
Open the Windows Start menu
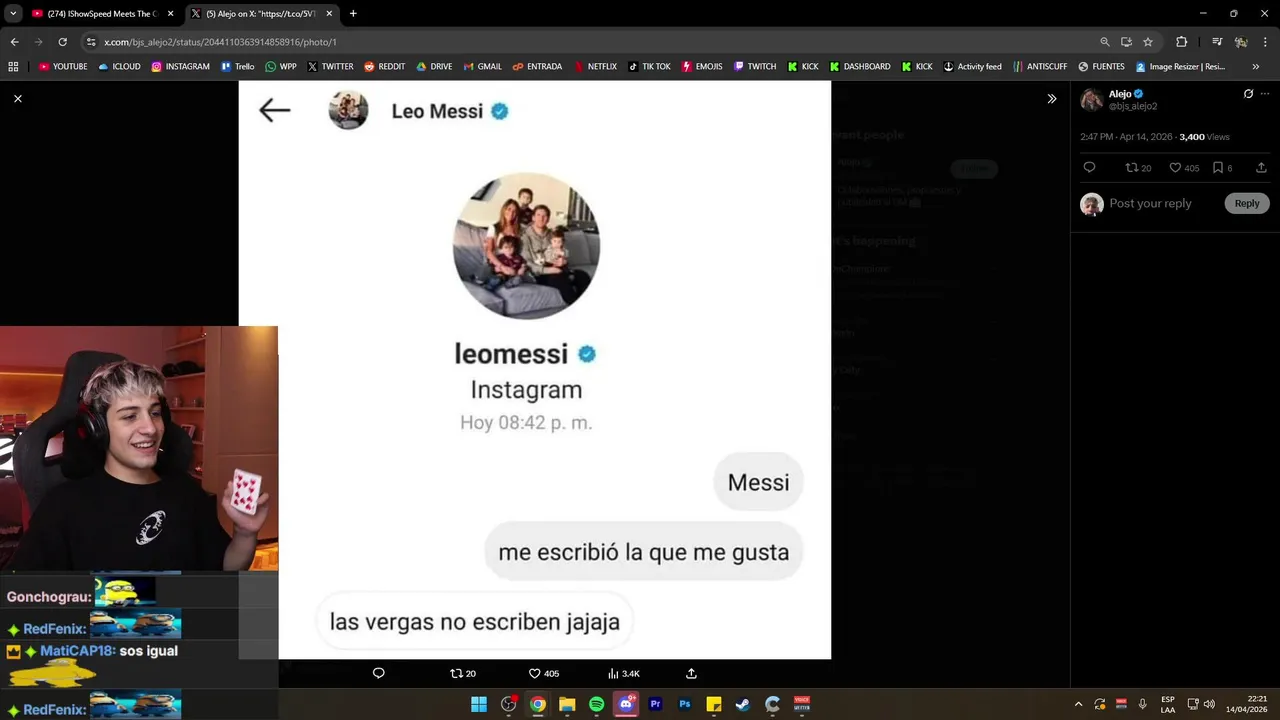click(478, 704)
